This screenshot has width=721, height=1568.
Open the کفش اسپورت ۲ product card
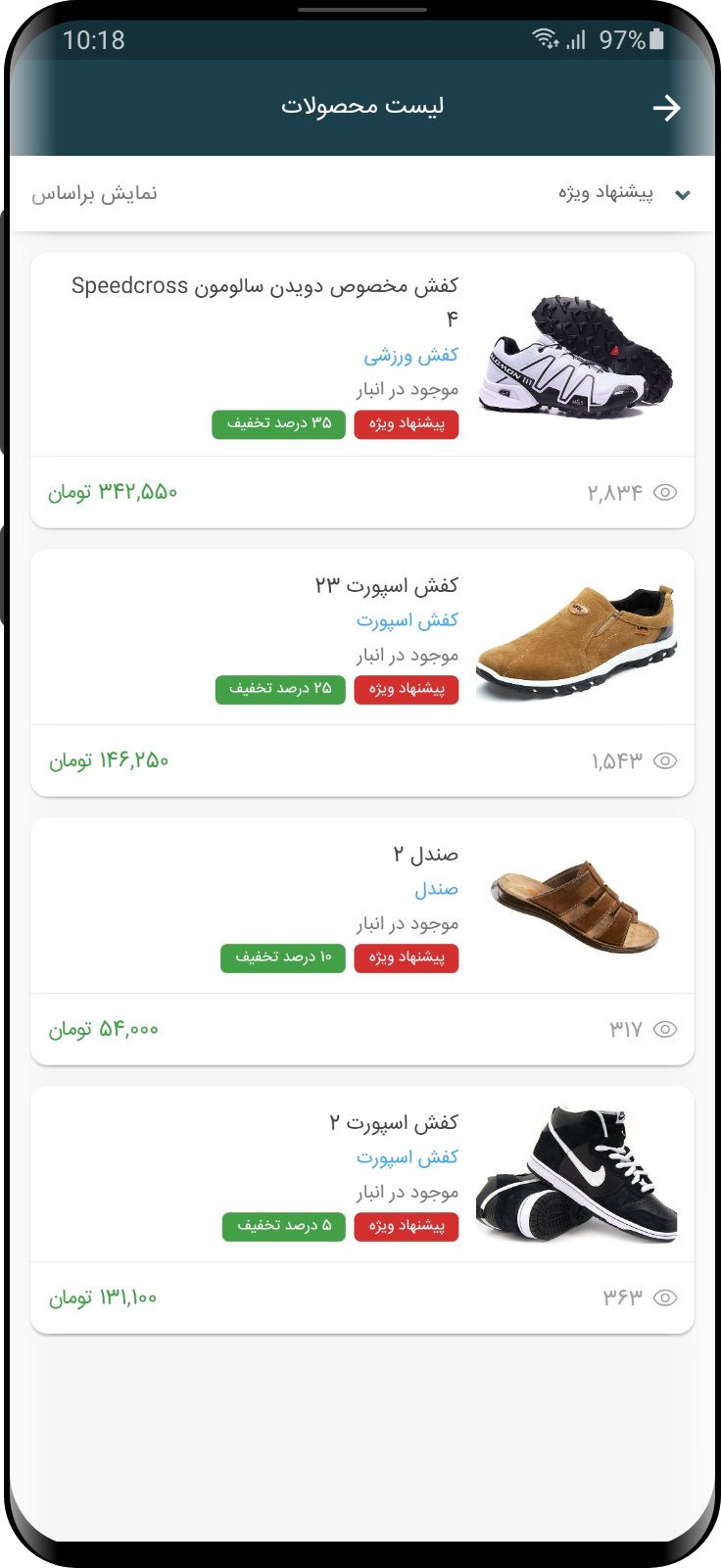(x=362, y=1209)
